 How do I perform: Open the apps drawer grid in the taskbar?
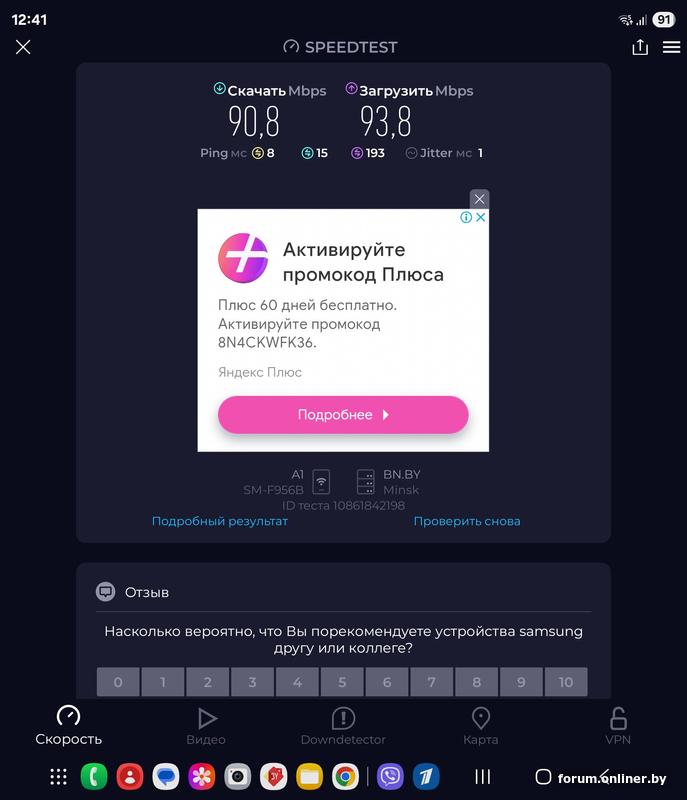(58, 776)
